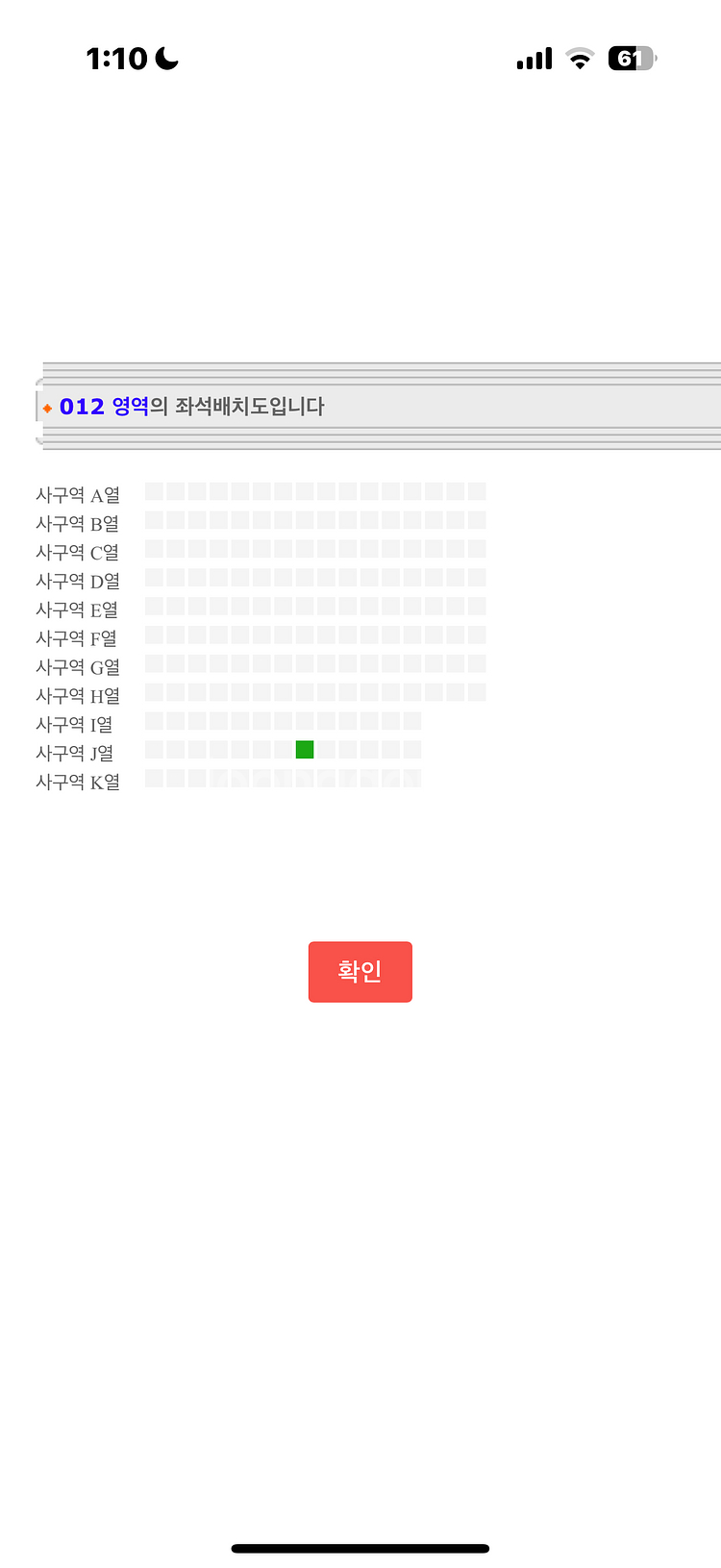Image resolution: width=721 pixels, height=1568 pixels.
Task: Tap the red 확인 button
Action: [x=360, y=972]
